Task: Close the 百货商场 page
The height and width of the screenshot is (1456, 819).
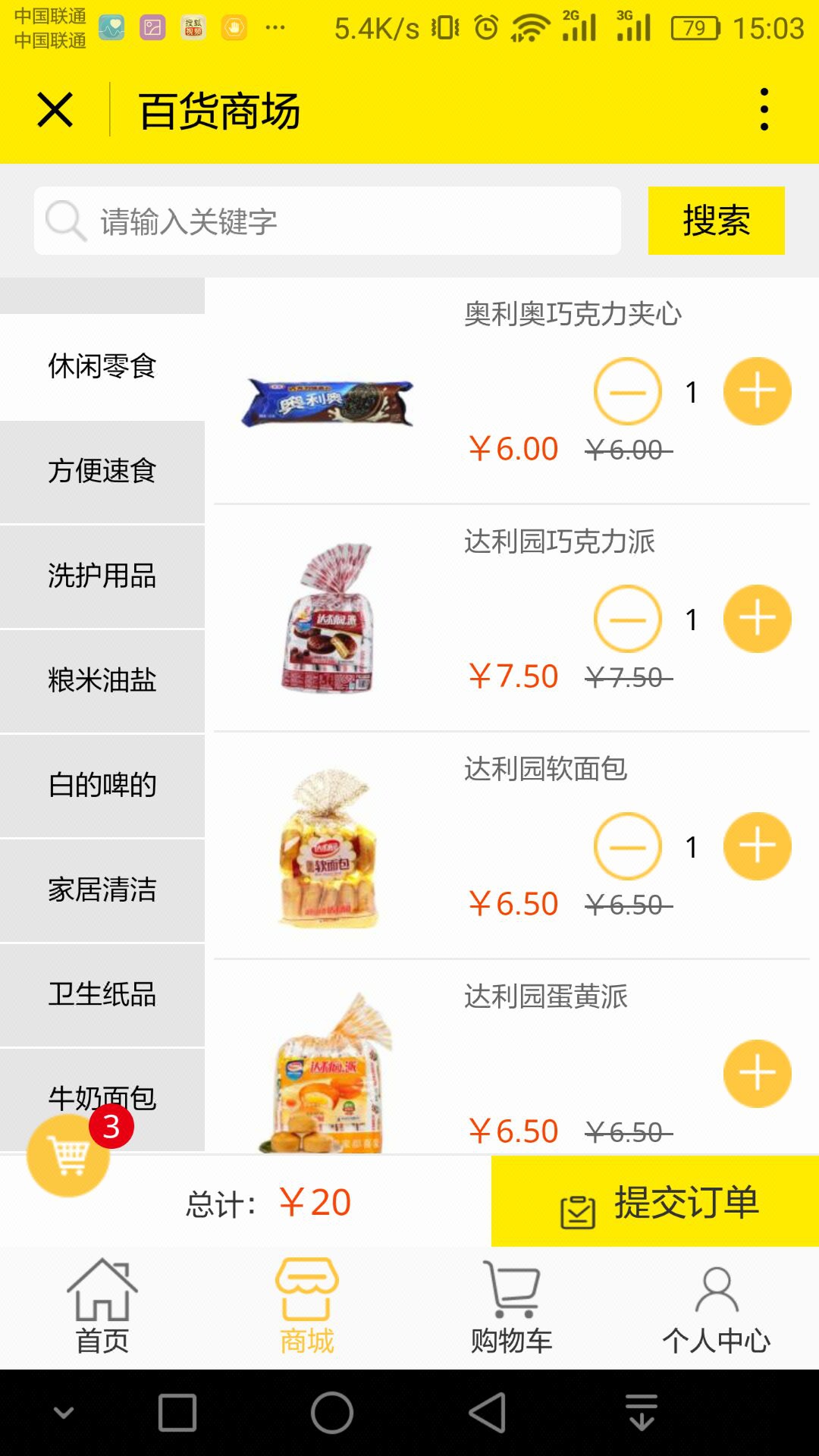Action: coord(55,111)
